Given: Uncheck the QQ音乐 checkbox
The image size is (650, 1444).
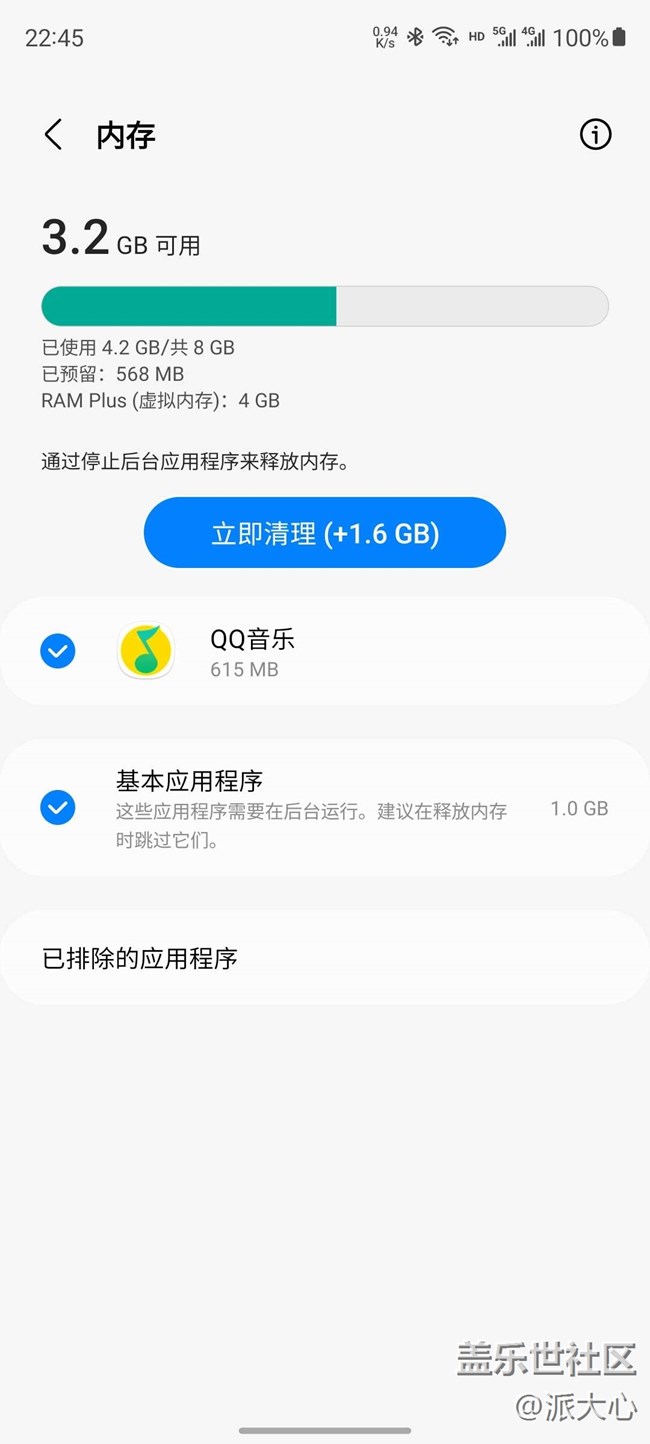Looking at the screenshot, I should coord(58,652).
